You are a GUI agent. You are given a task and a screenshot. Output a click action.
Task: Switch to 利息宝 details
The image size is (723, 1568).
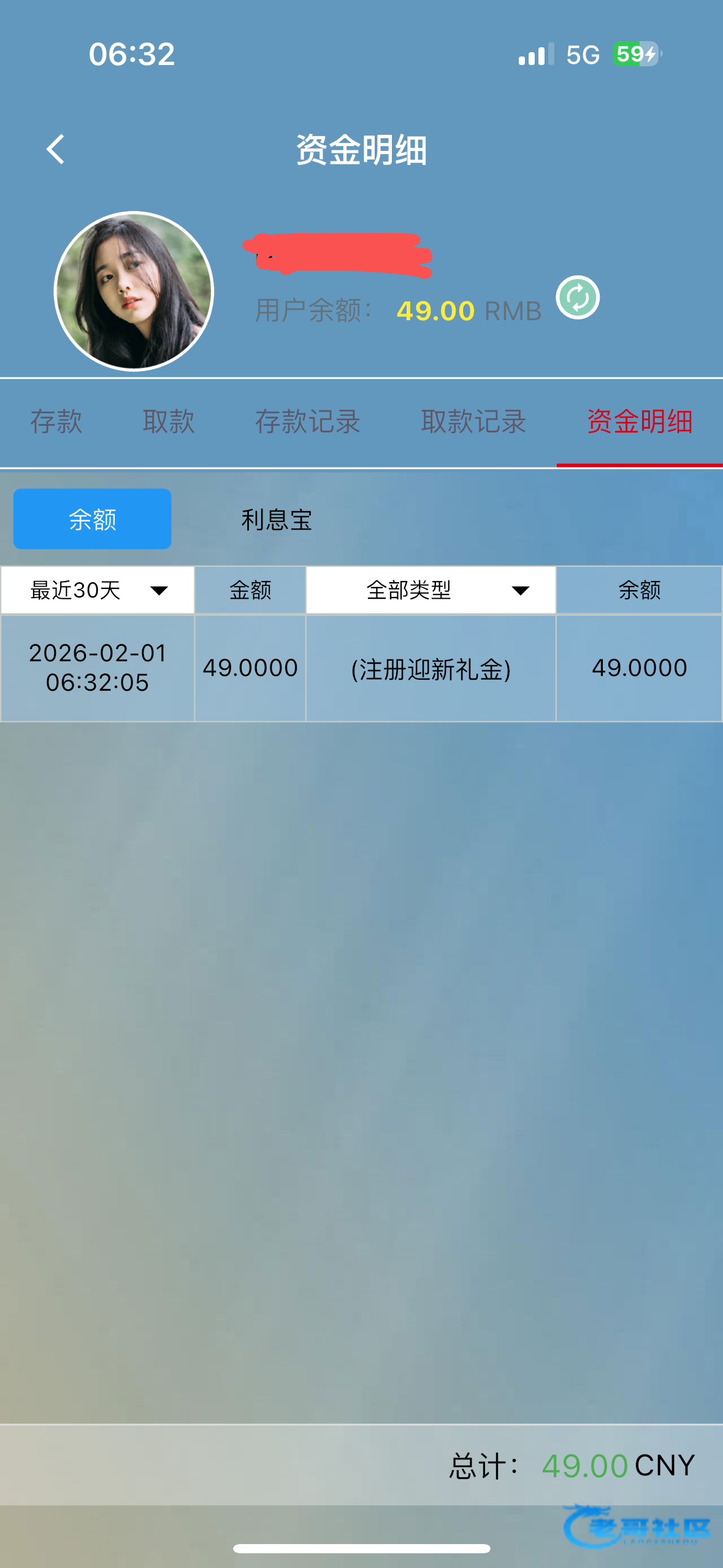tap(277, 520)
